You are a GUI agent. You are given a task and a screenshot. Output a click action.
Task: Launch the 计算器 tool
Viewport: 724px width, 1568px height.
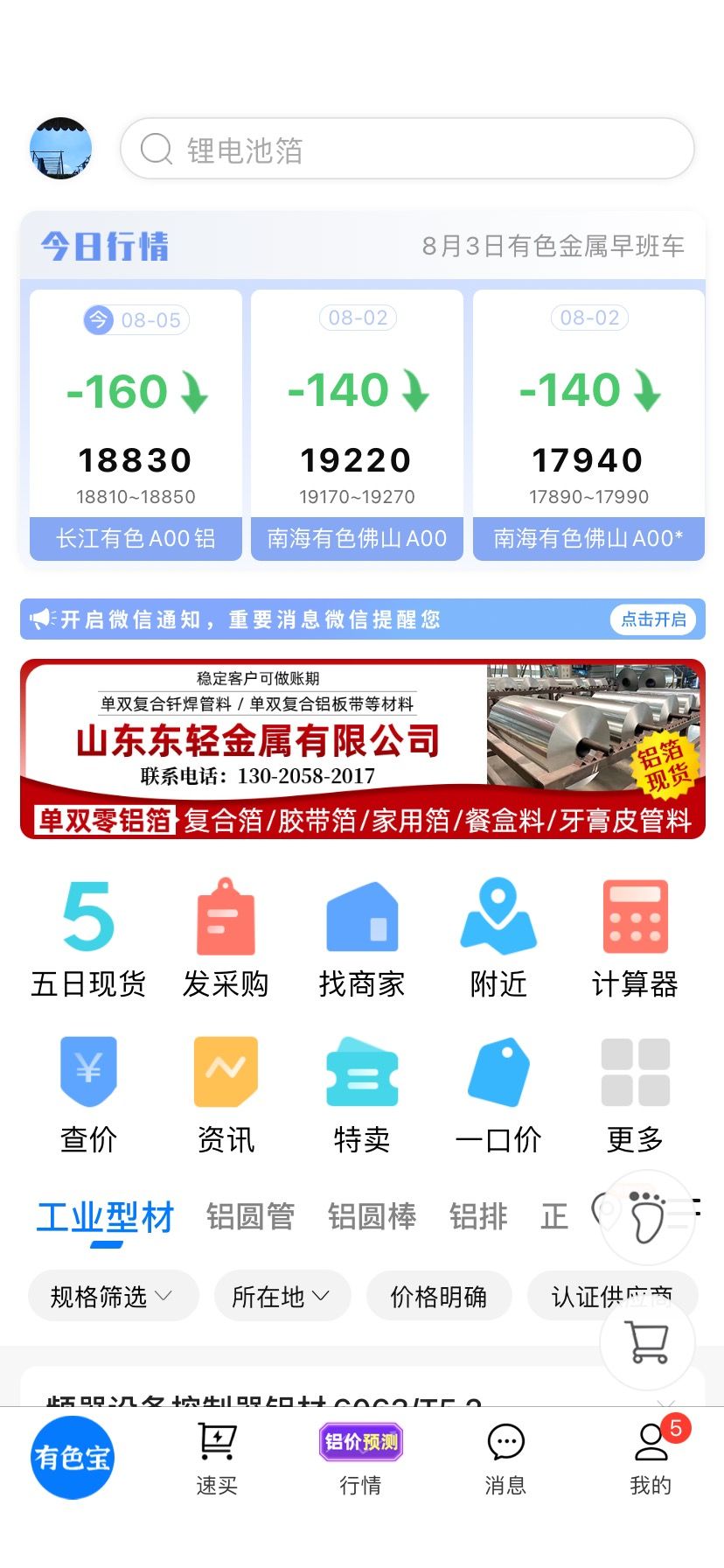(635, 939)
